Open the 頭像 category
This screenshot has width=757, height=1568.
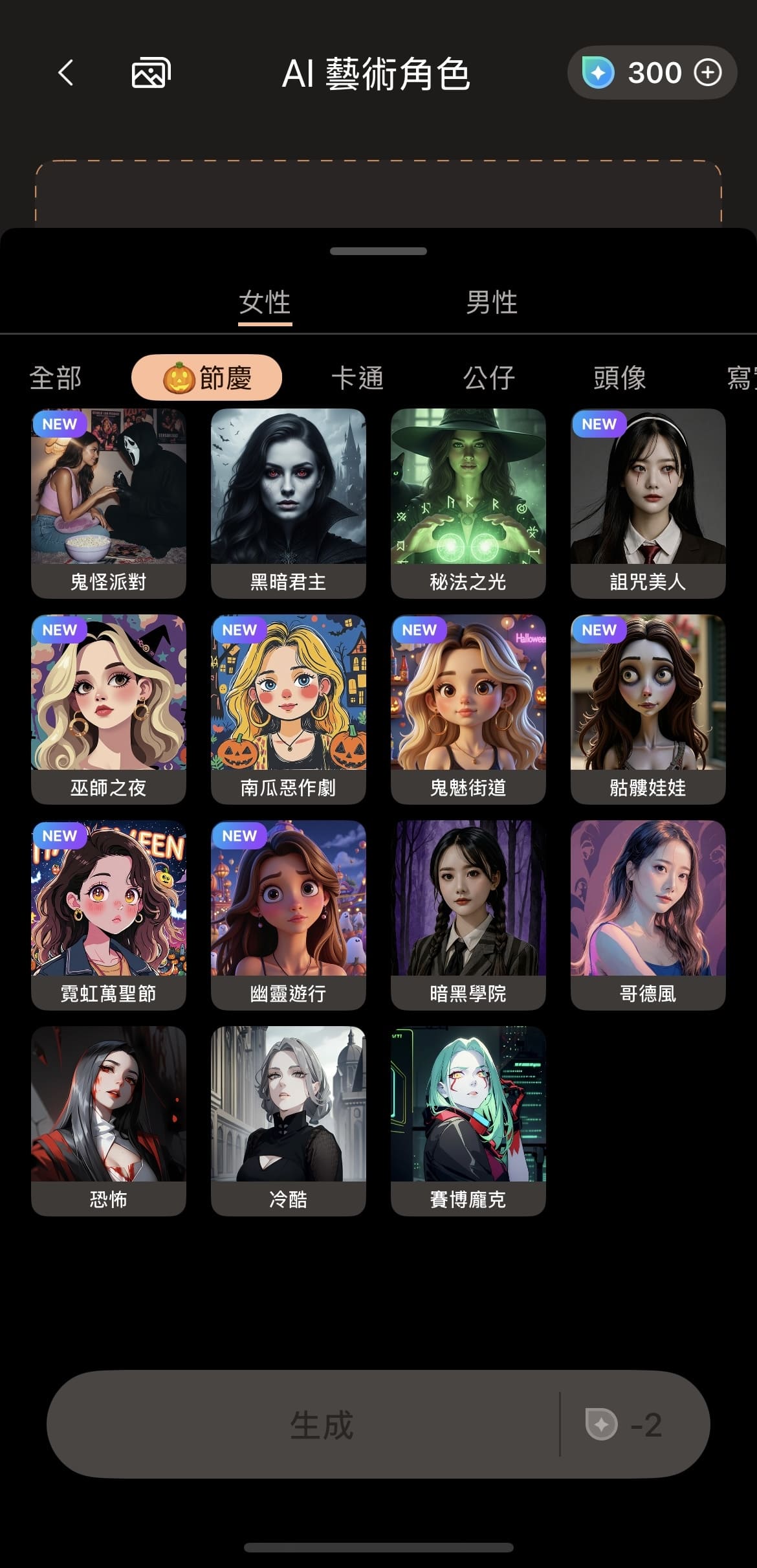pos(620,378)
